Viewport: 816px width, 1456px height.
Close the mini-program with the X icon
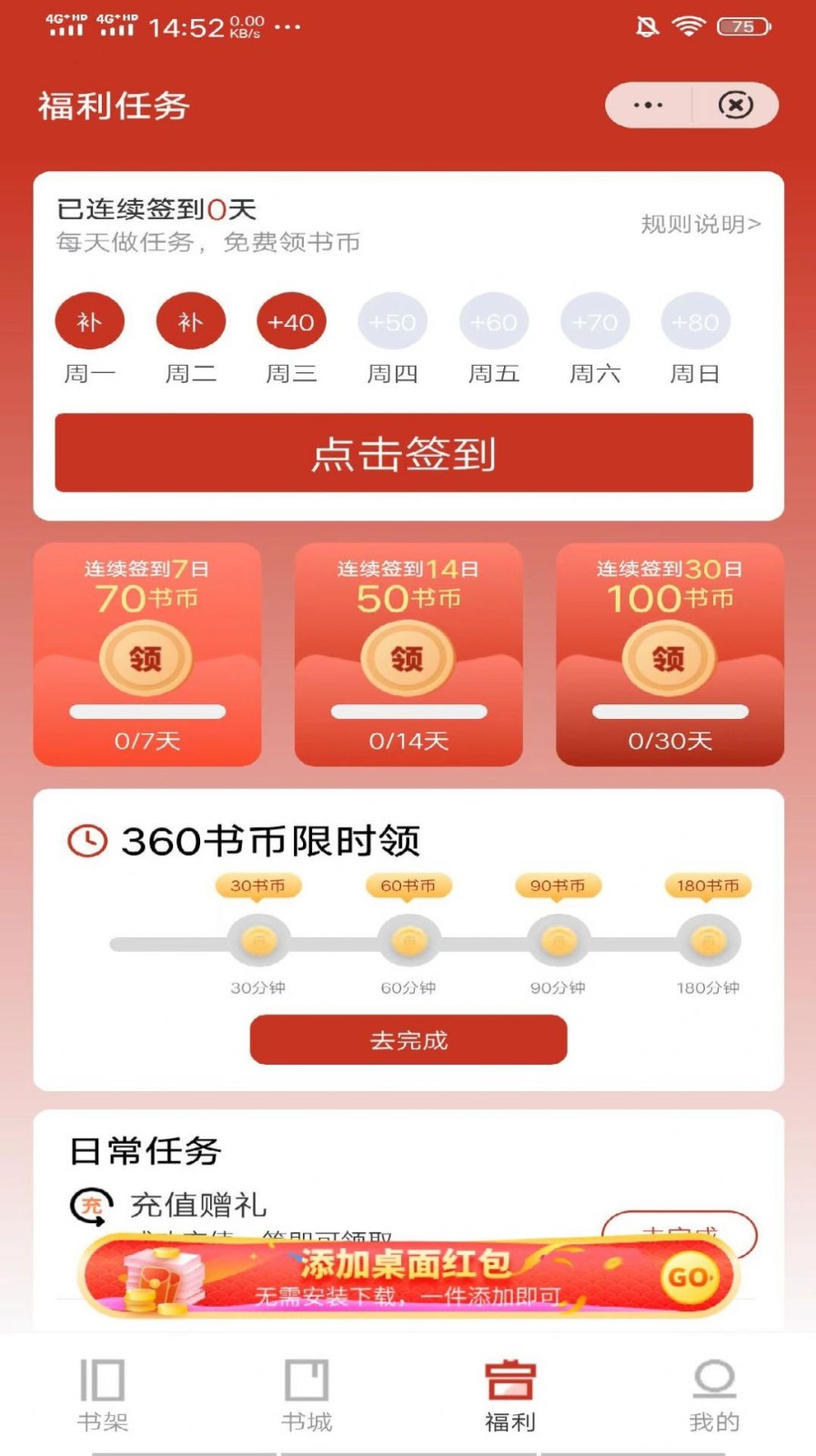pos(735,106)
